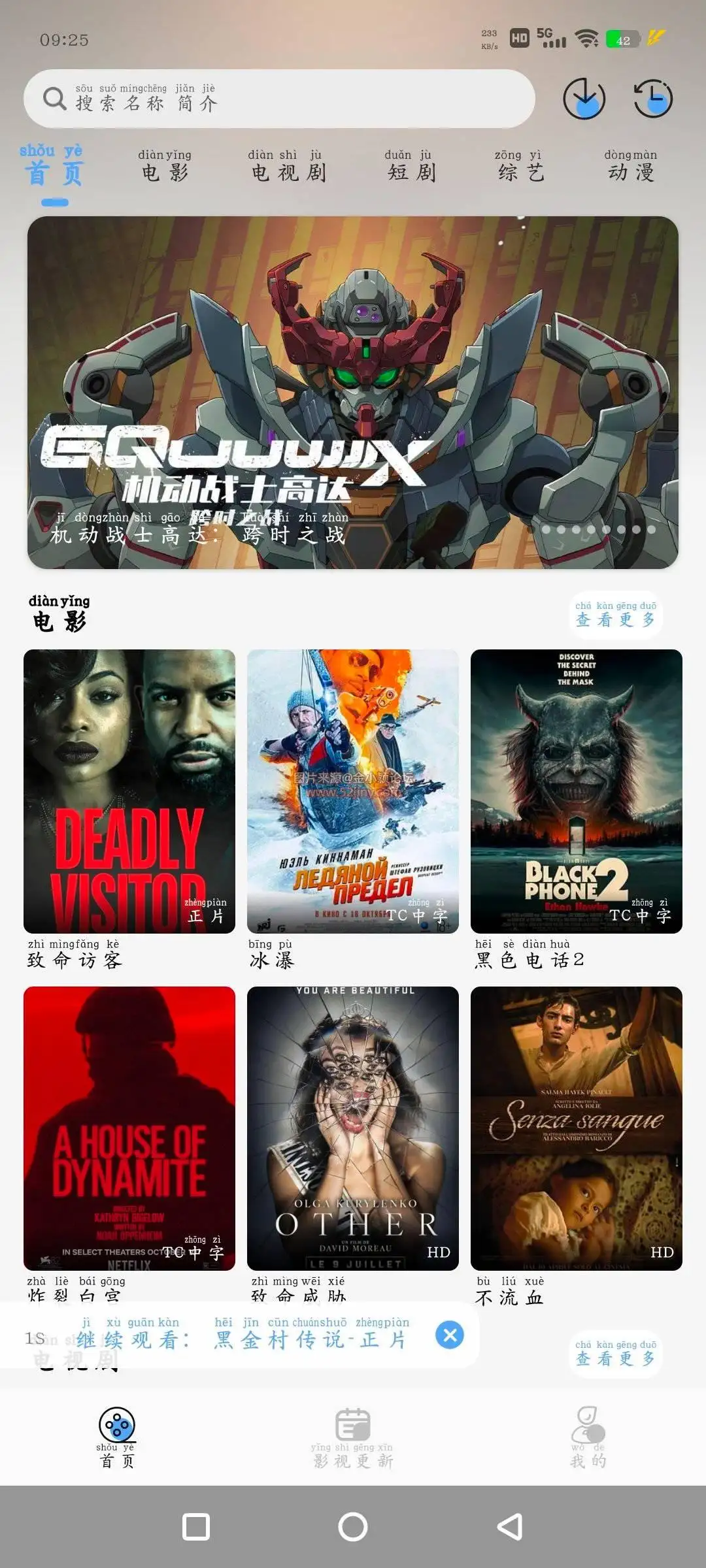Open the watch history icon
Image resolution: width=706 pixels, height=1568 pixels.
653,99
